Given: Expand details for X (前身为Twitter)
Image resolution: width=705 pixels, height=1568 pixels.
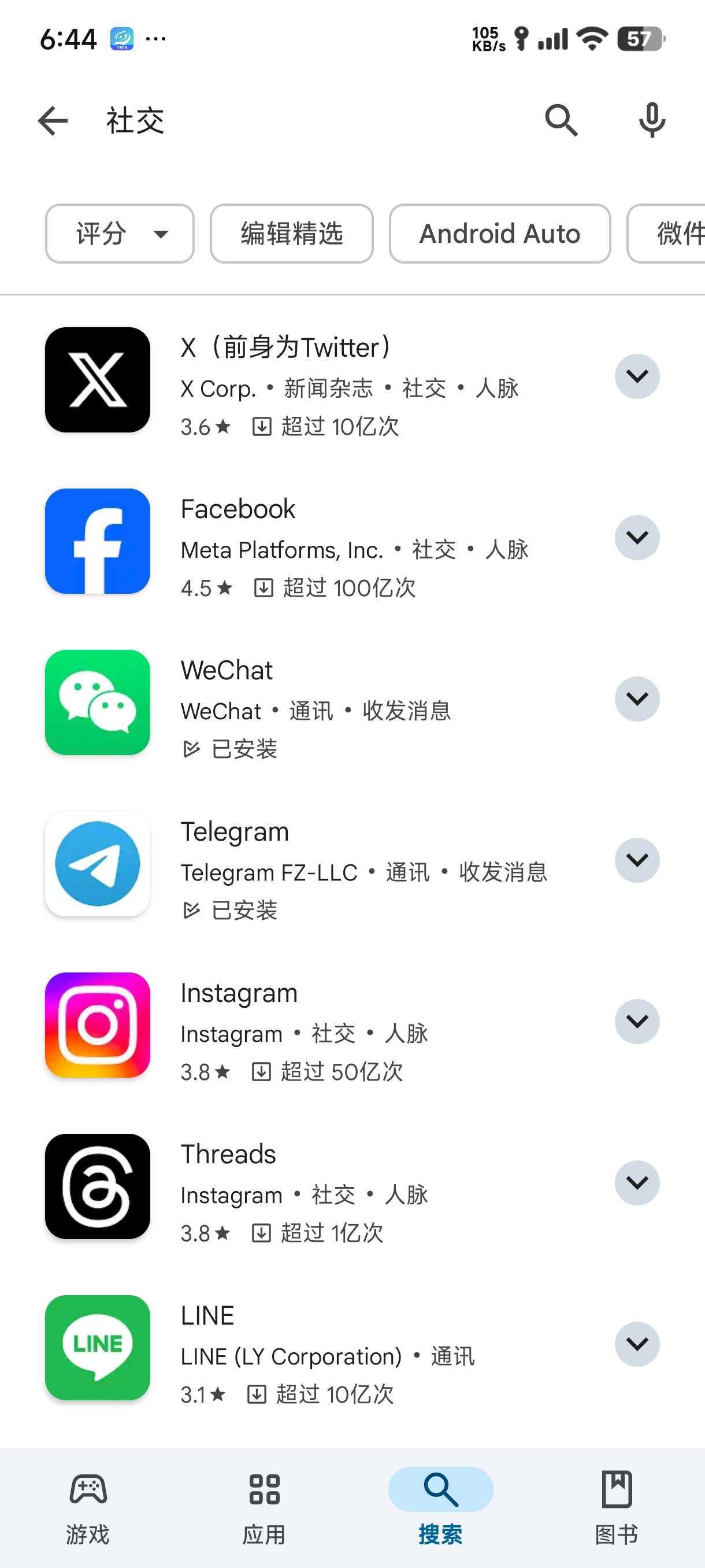Looking at the screenshot, I should pos(637,376).
